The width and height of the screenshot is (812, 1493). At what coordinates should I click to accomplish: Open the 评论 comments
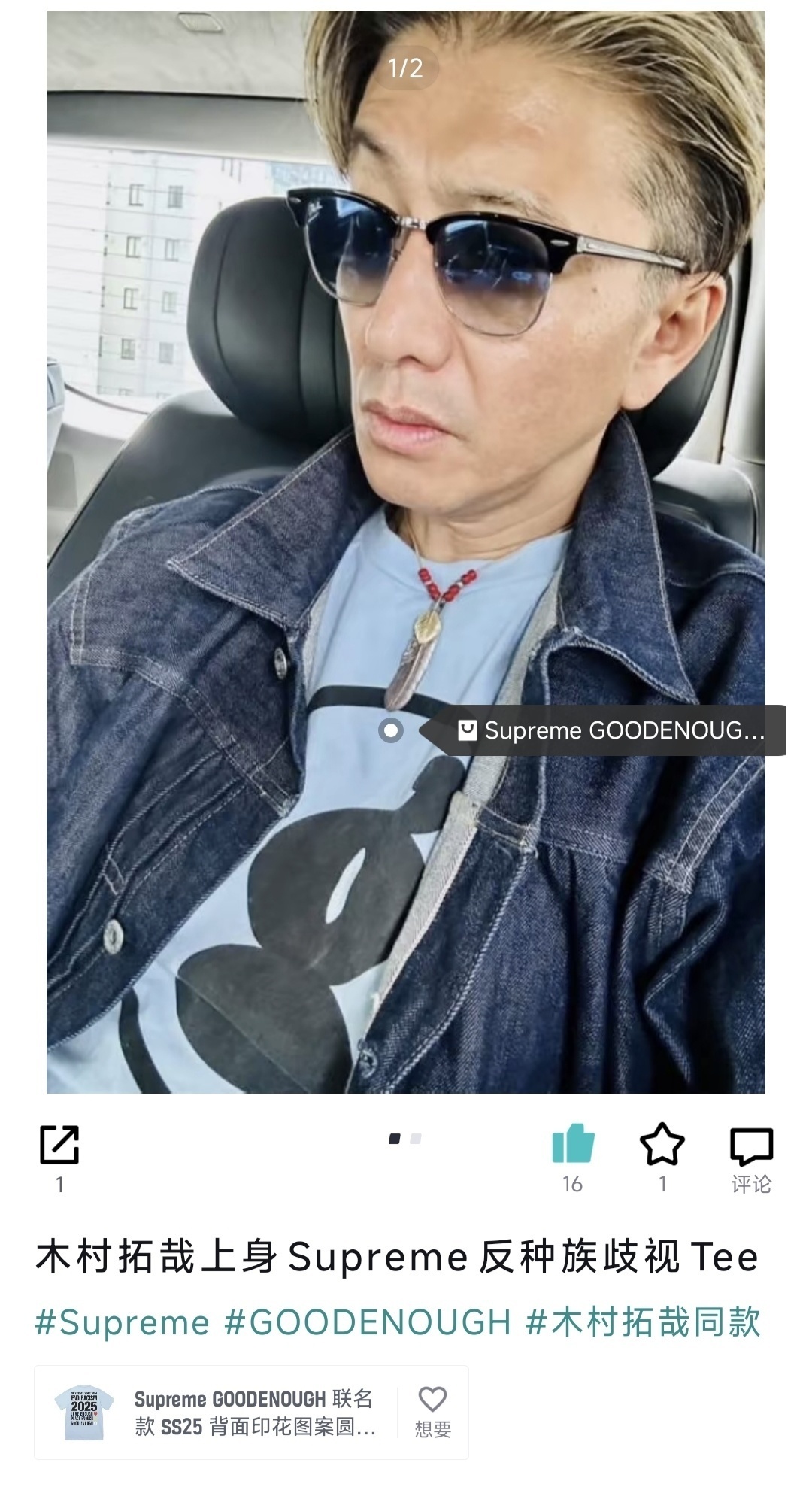point(751,1155)
